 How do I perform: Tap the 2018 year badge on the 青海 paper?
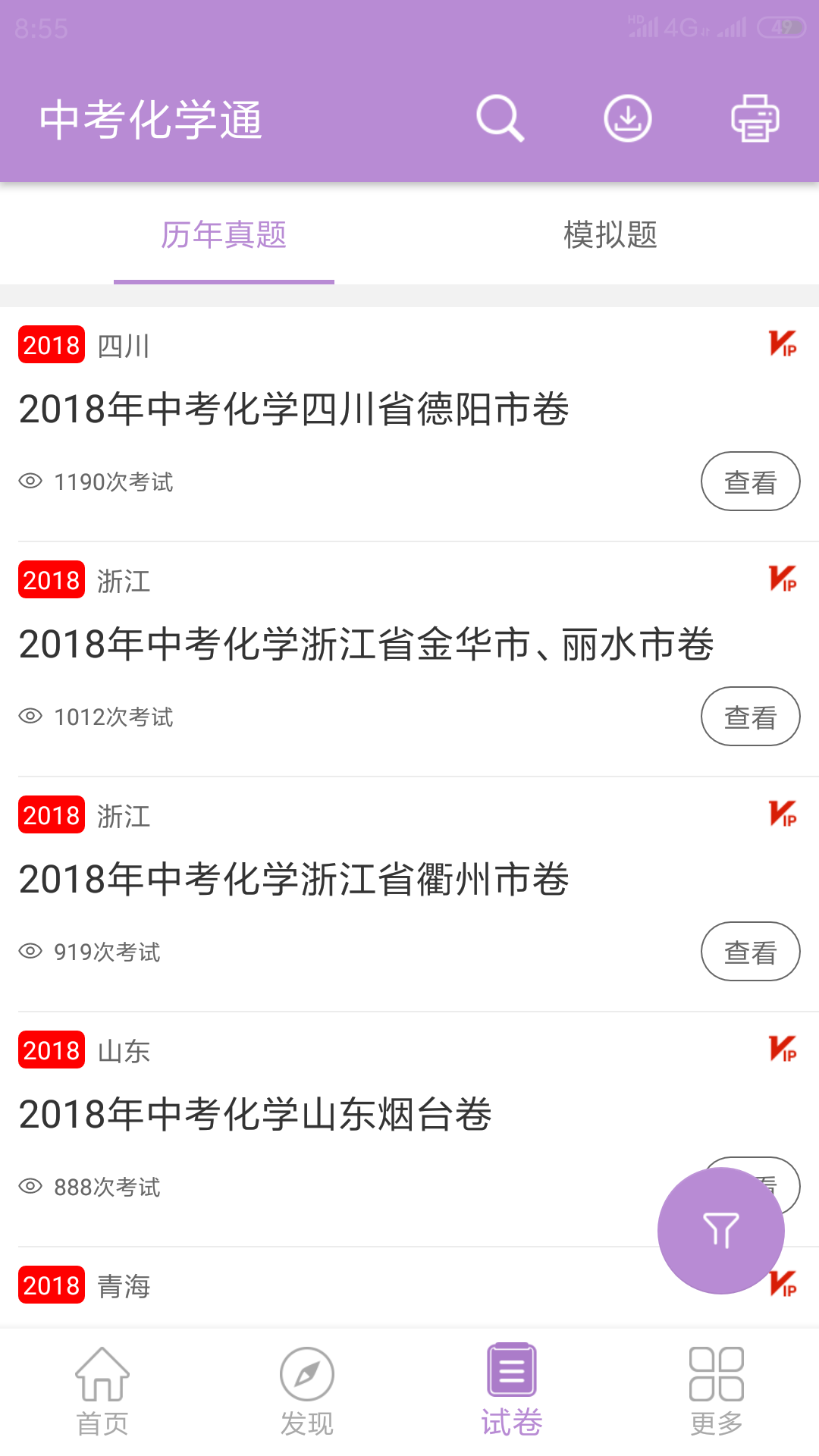(x=50, y=1286)
